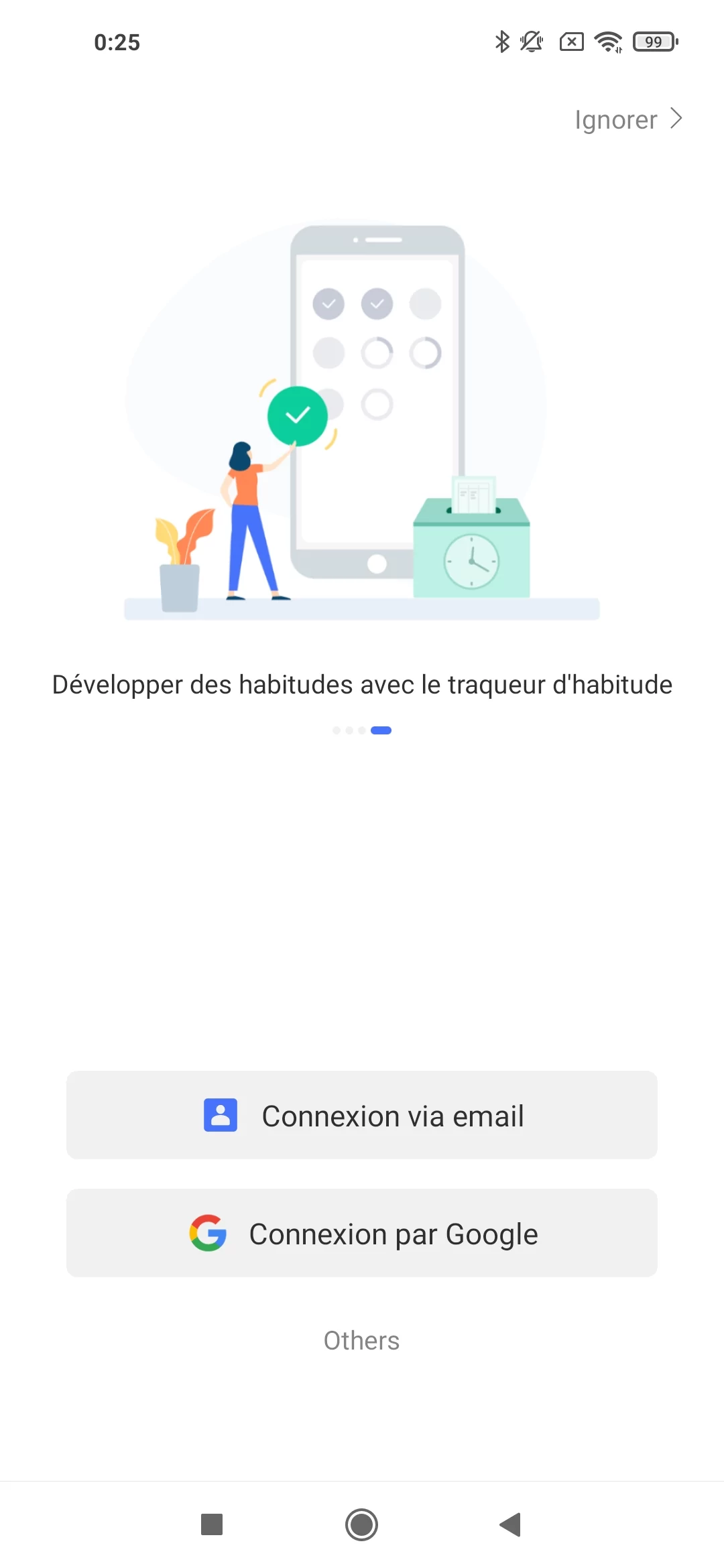This screenshot has height=1568, width=724.
Task: Skip onboarding with Ignorer
Action: pos(628,120)
